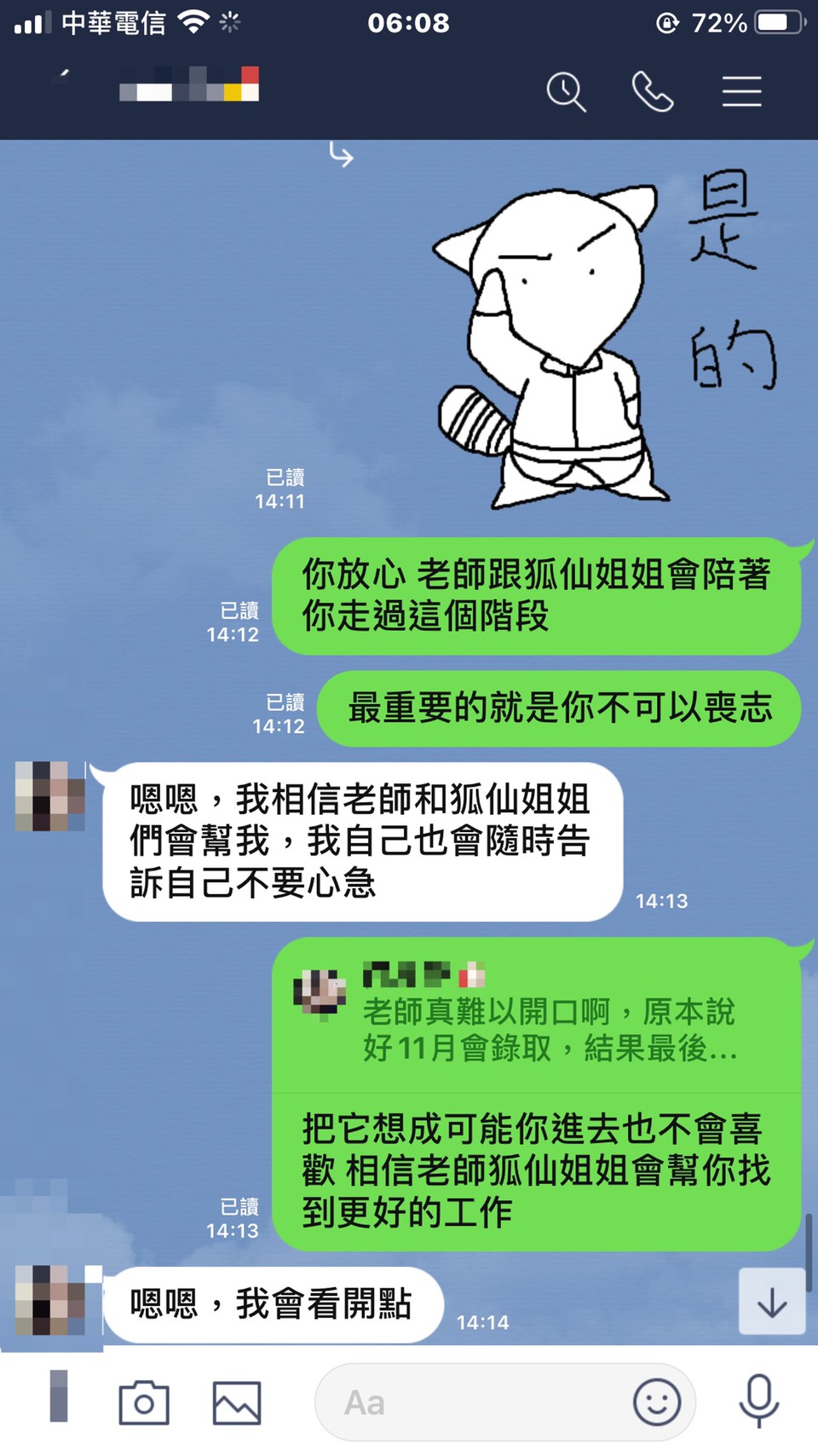Viewport: 818px width, 1456px height.
Task: Open sender avatar beside 我會看開點
Action: point(51,1302)
